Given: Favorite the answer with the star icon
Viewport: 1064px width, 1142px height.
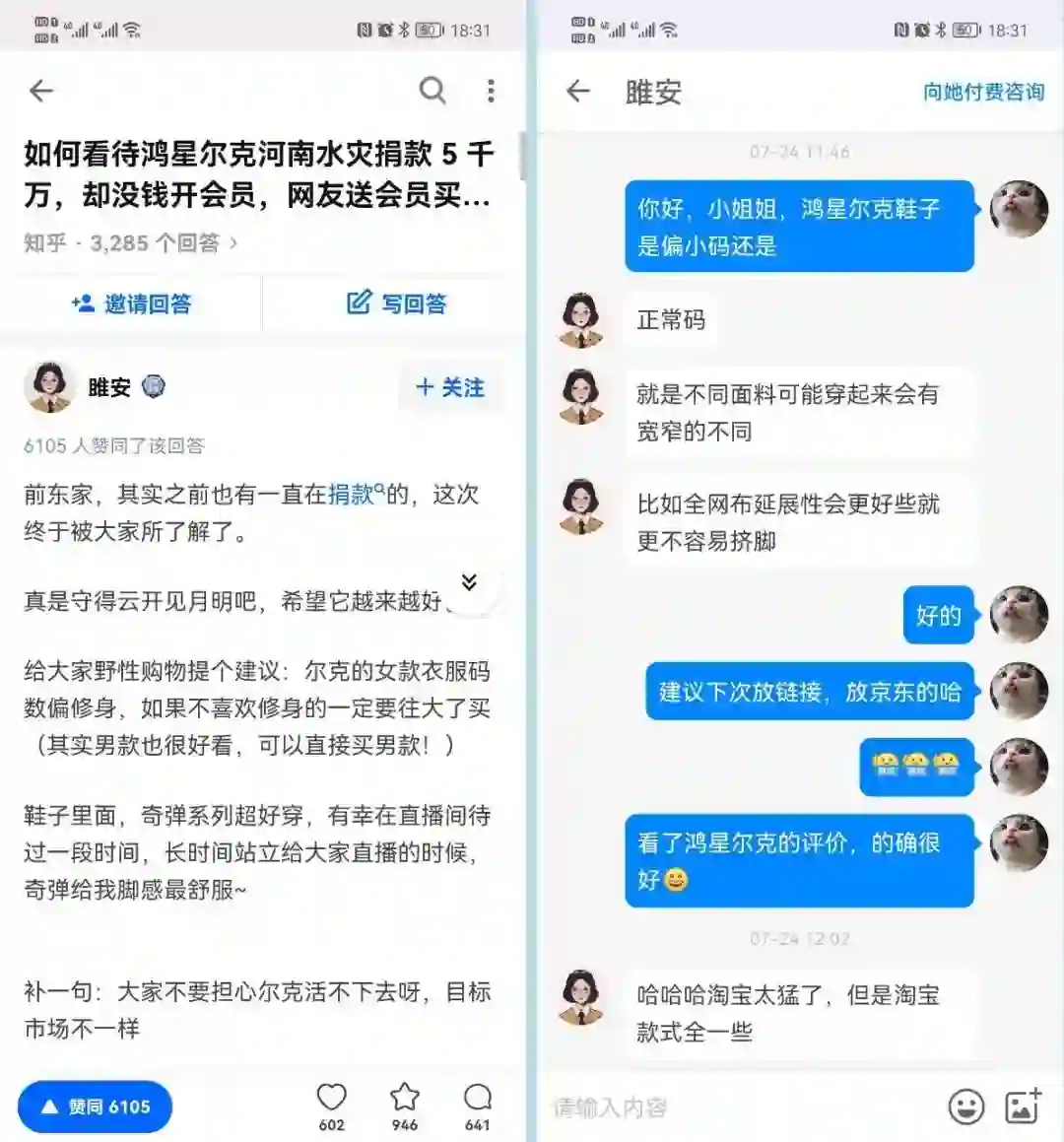Looking at the screenshot, I should [x=405, y=1099].
